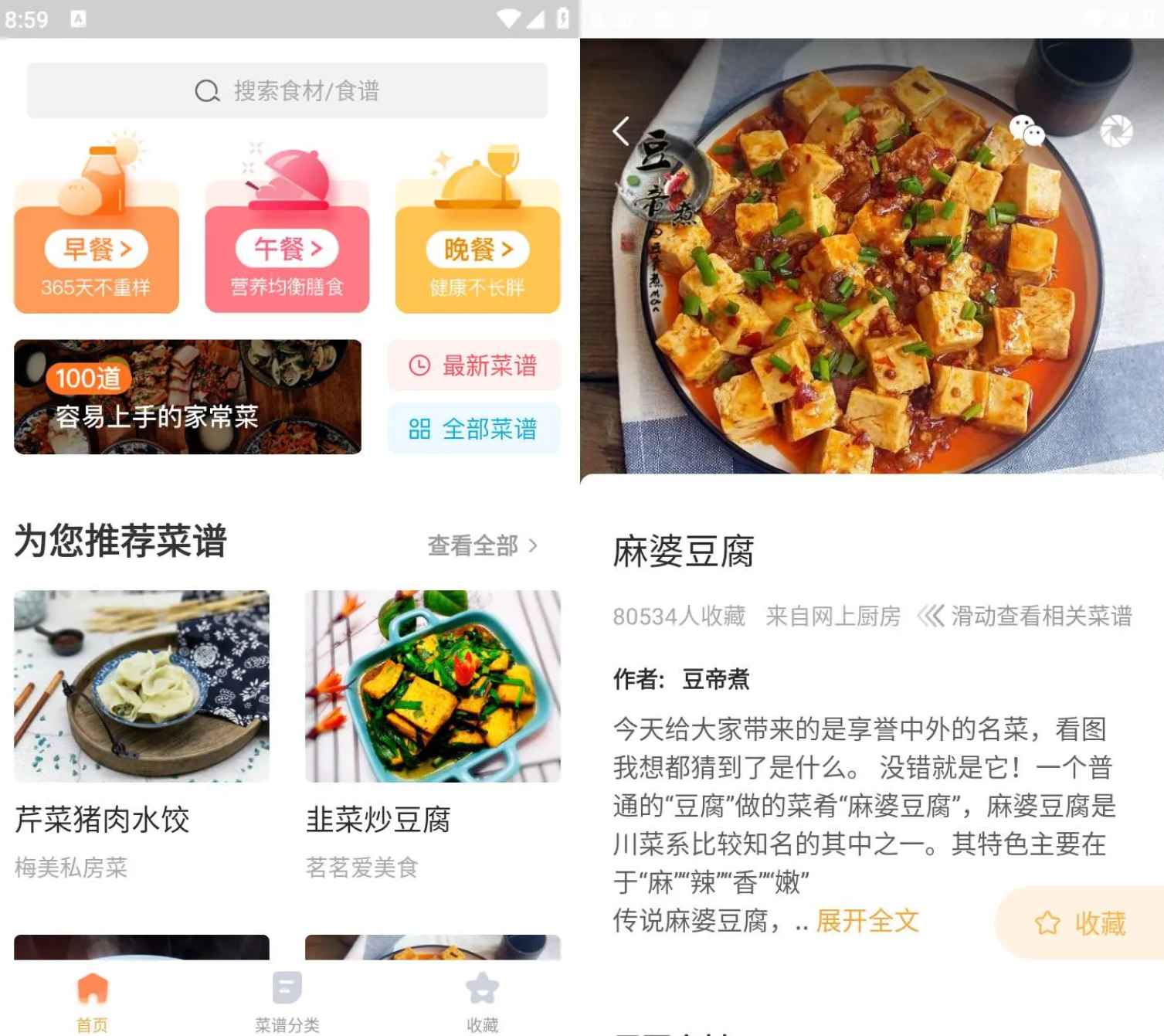Tap 查看全部 for recommended recipes

click(x=482, y=545)
